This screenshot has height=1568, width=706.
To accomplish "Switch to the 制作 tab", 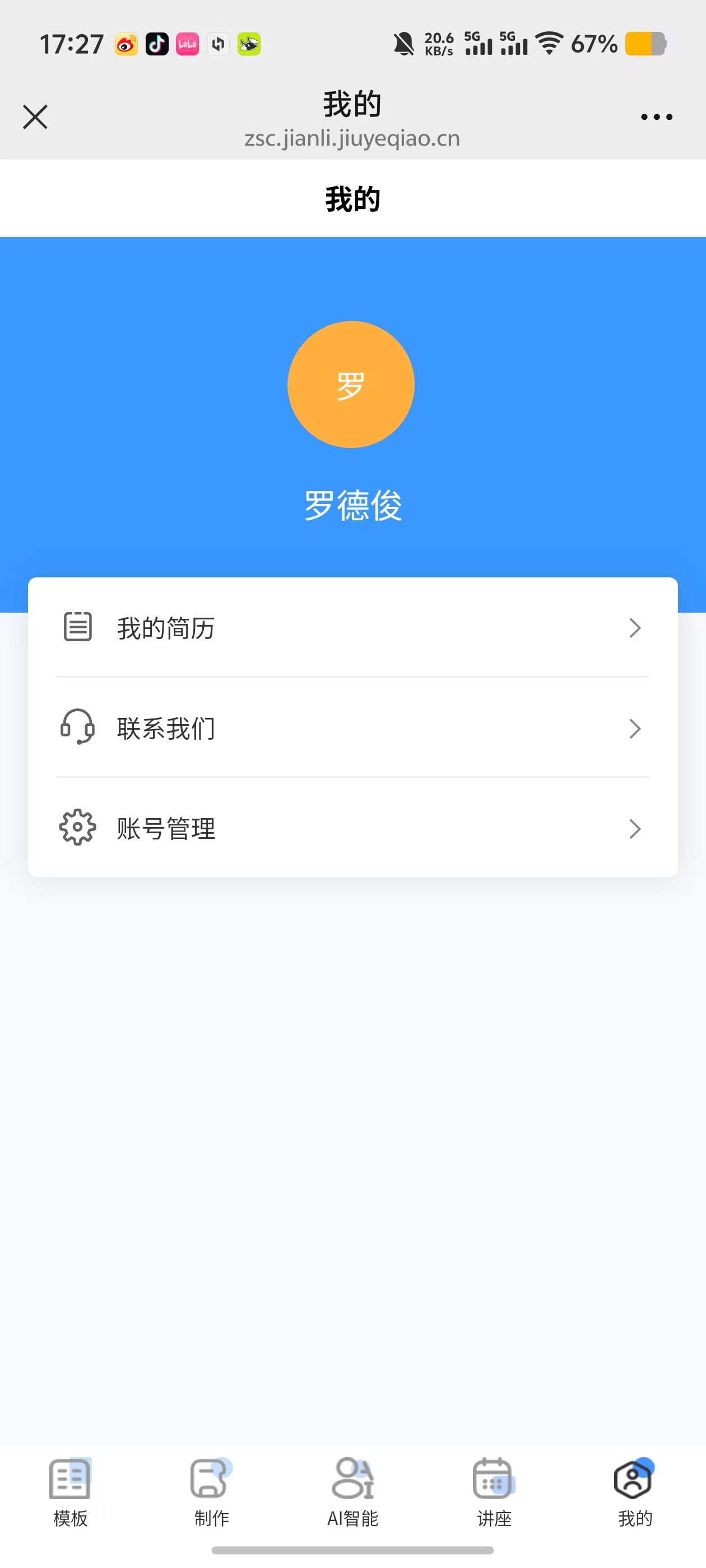I will [211, 1493].
